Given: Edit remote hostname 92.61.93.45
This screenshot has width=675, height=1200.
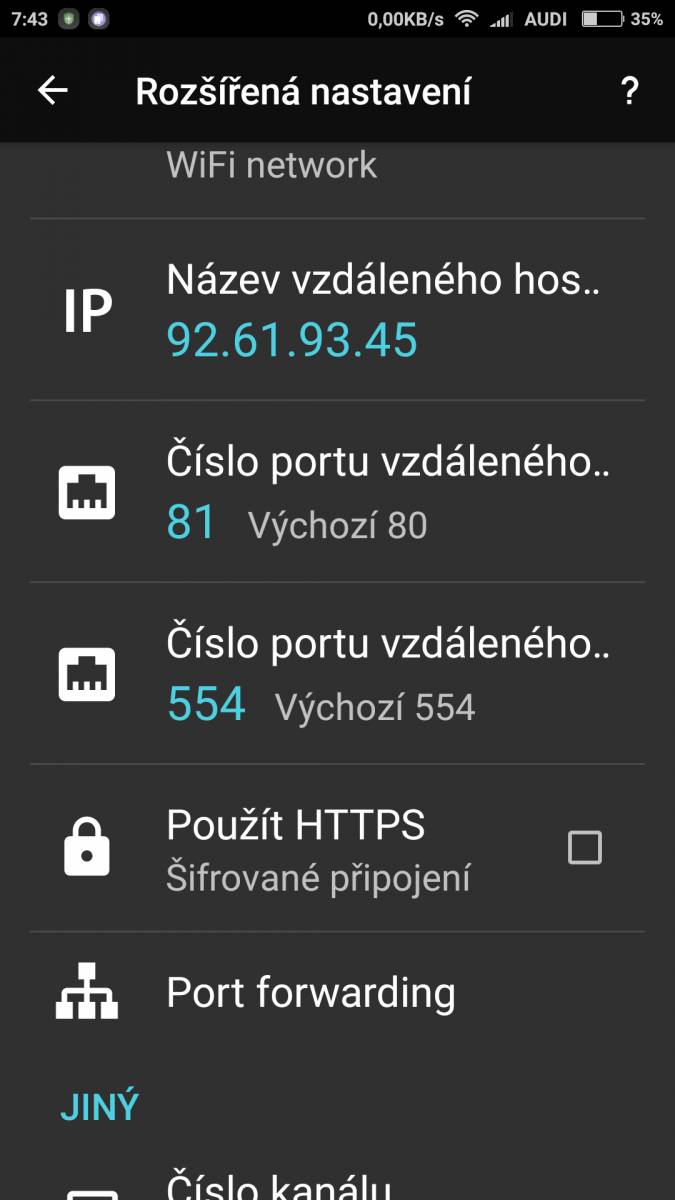Looking at the screenshot, I should point(337,310).
